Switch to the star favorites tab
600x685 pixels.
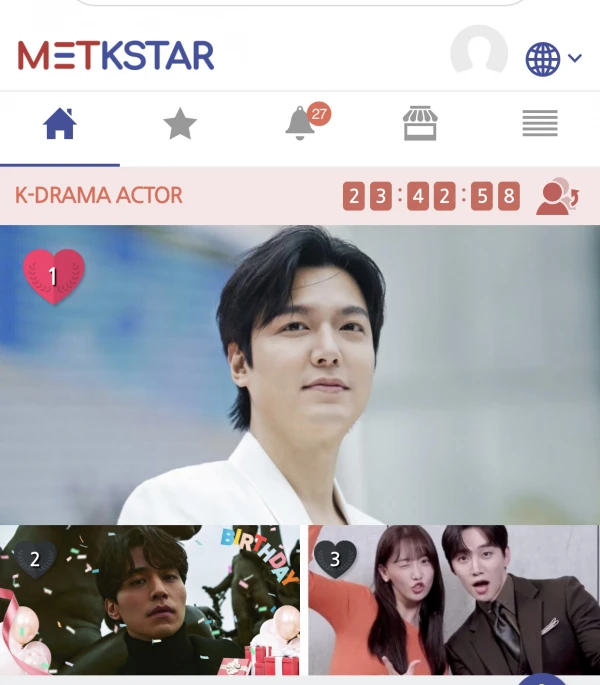tap(180, 124)
